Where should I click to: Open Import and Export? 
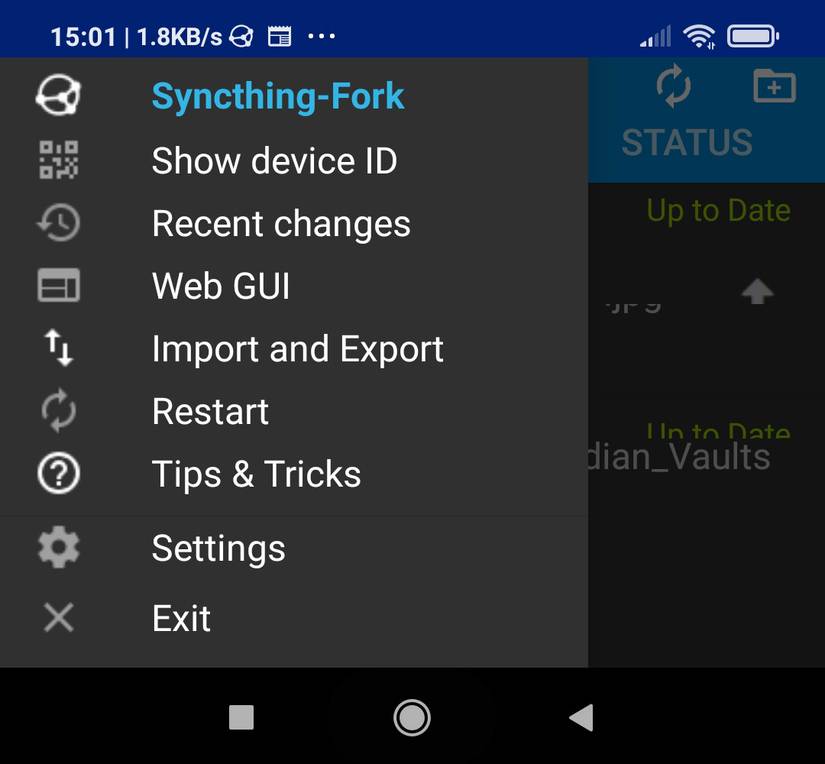[x=297, y=349]
